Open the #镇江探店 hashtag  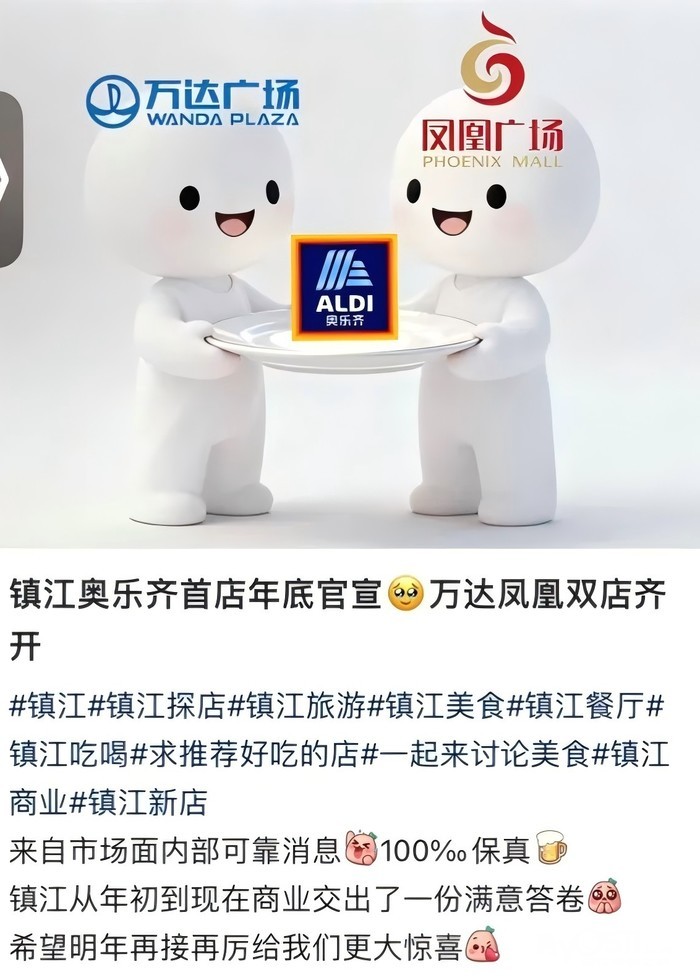click(x=157, y=706)
